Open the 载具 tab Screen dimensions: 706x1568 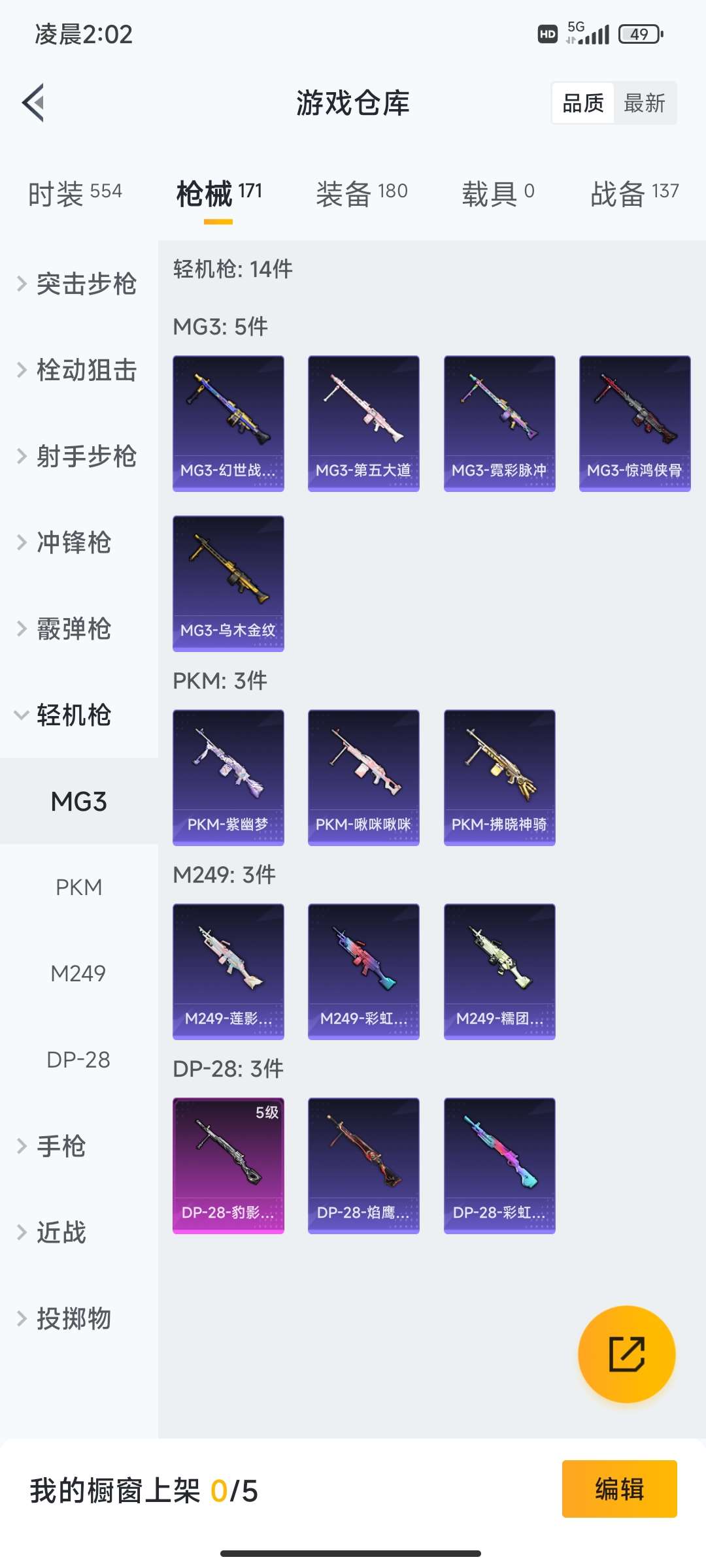coord(497,193)
